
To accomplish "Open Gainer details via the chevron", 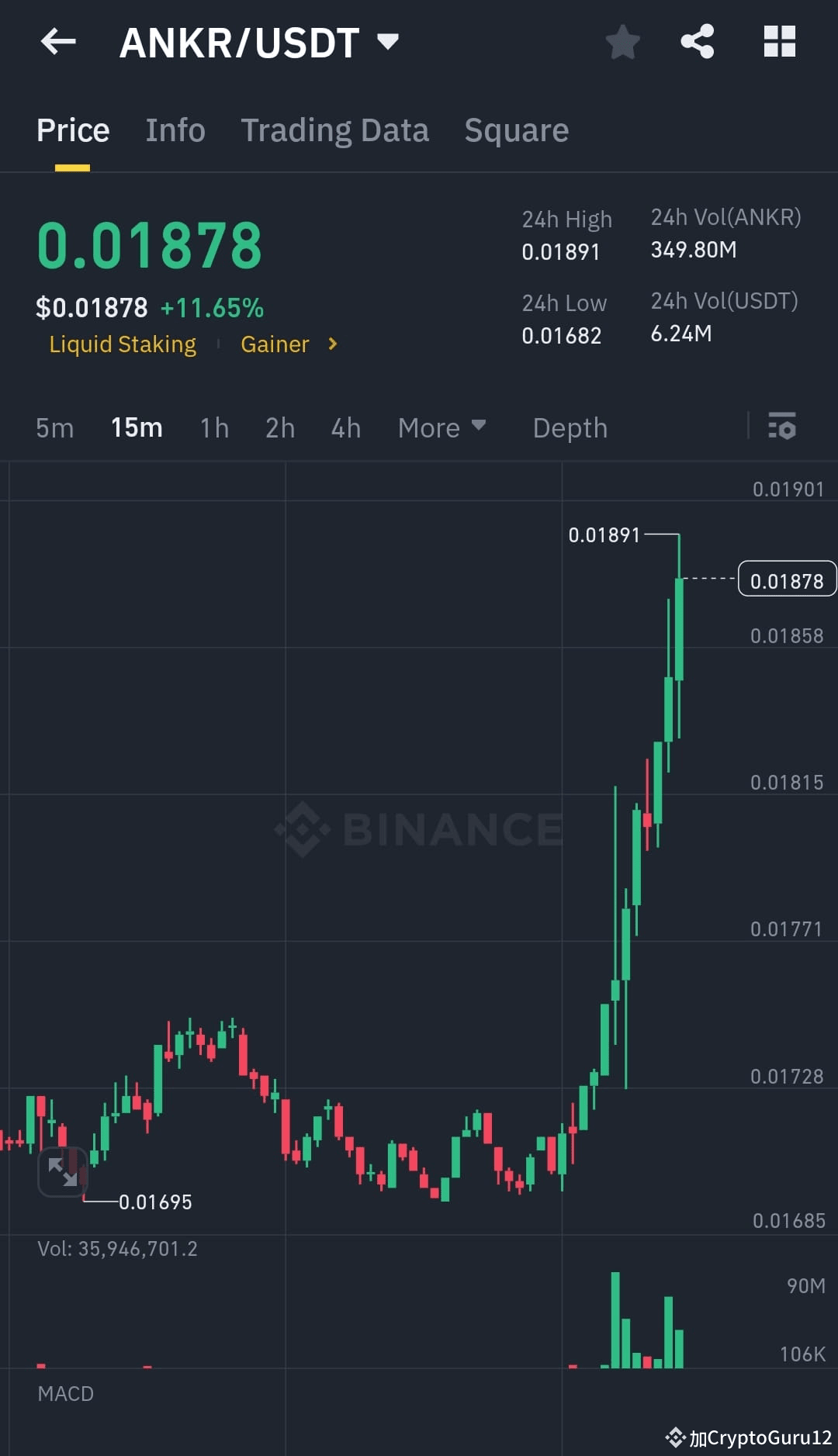I will point(331,344).
